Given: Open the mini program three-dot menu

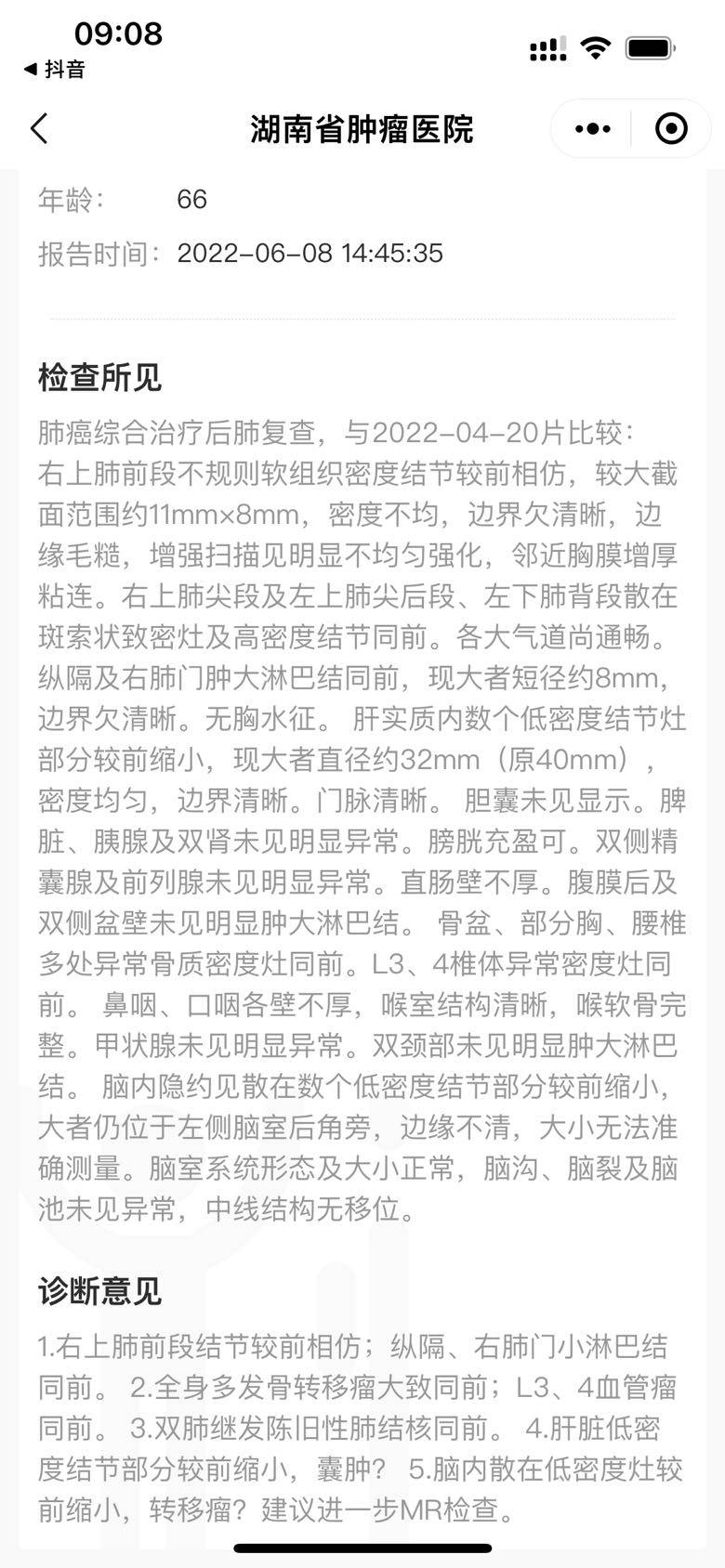Looking at the screenshot, I should pos(592,128).
